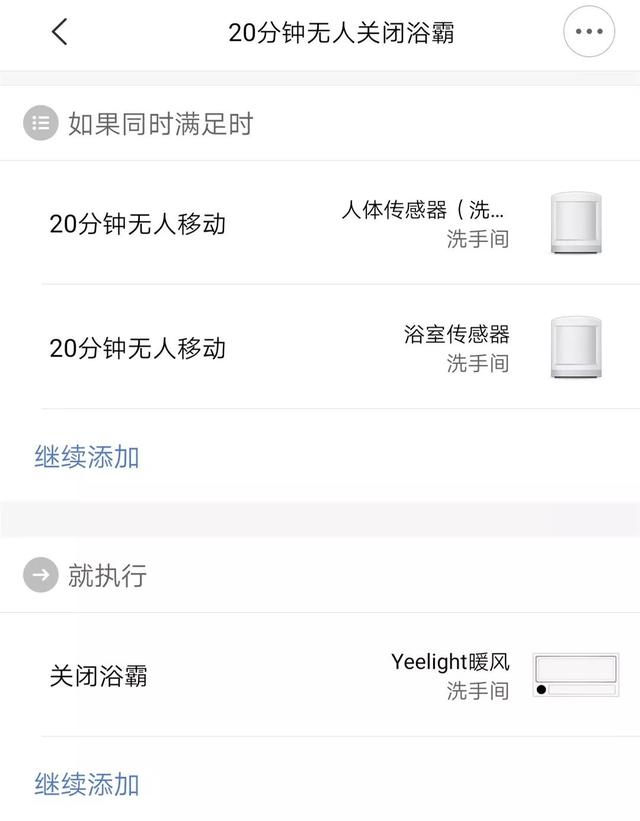Go back using the top-left arrow

click(x=60, y=32)
